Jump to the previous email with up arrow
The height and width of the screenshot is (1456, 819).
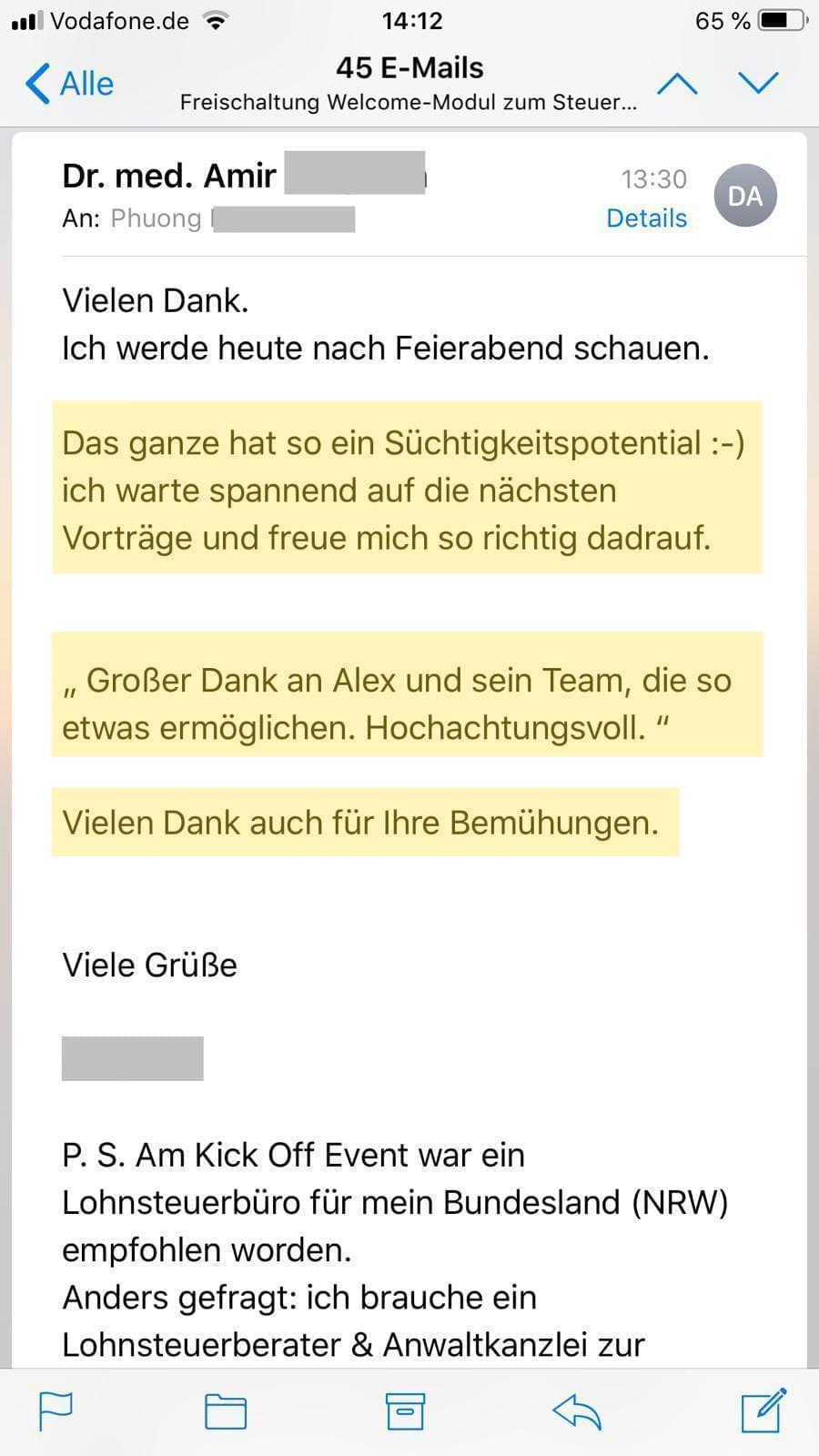click(677, 84)
